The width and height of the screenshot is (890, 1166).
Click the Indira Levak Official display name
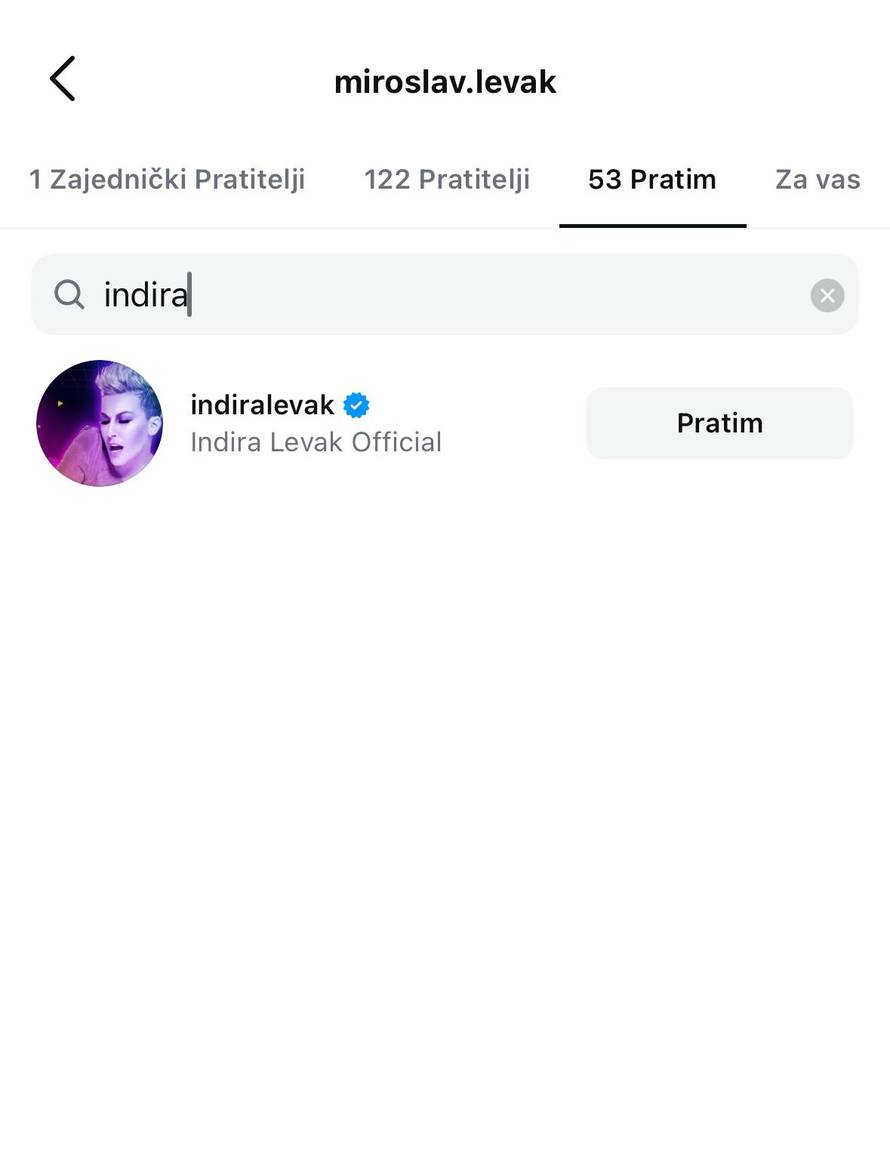pyautogui.click(x=316, y=441)
